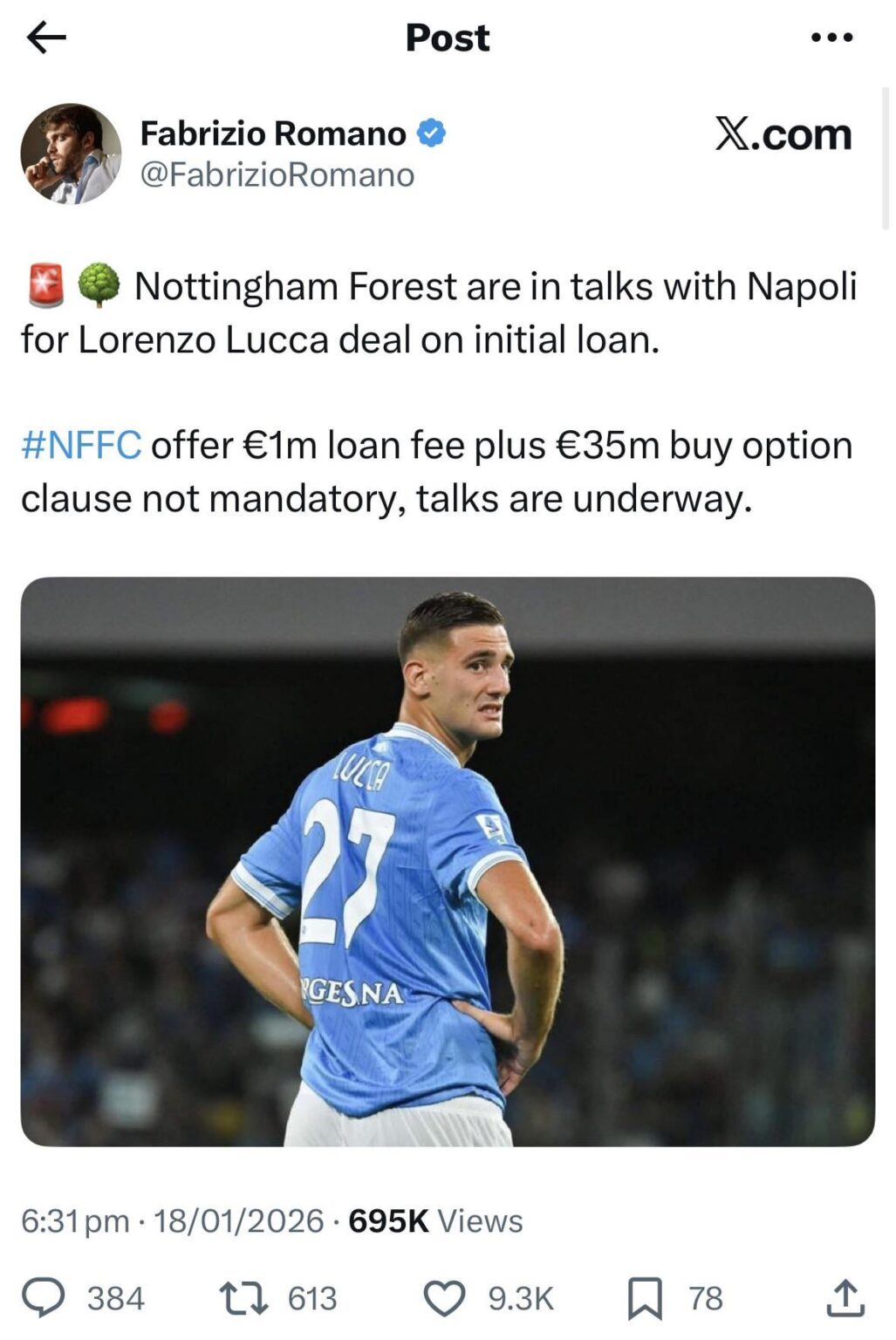Click the @FabrizioRomano handle
896x1340 pixels.
click(x=275, y=174)
